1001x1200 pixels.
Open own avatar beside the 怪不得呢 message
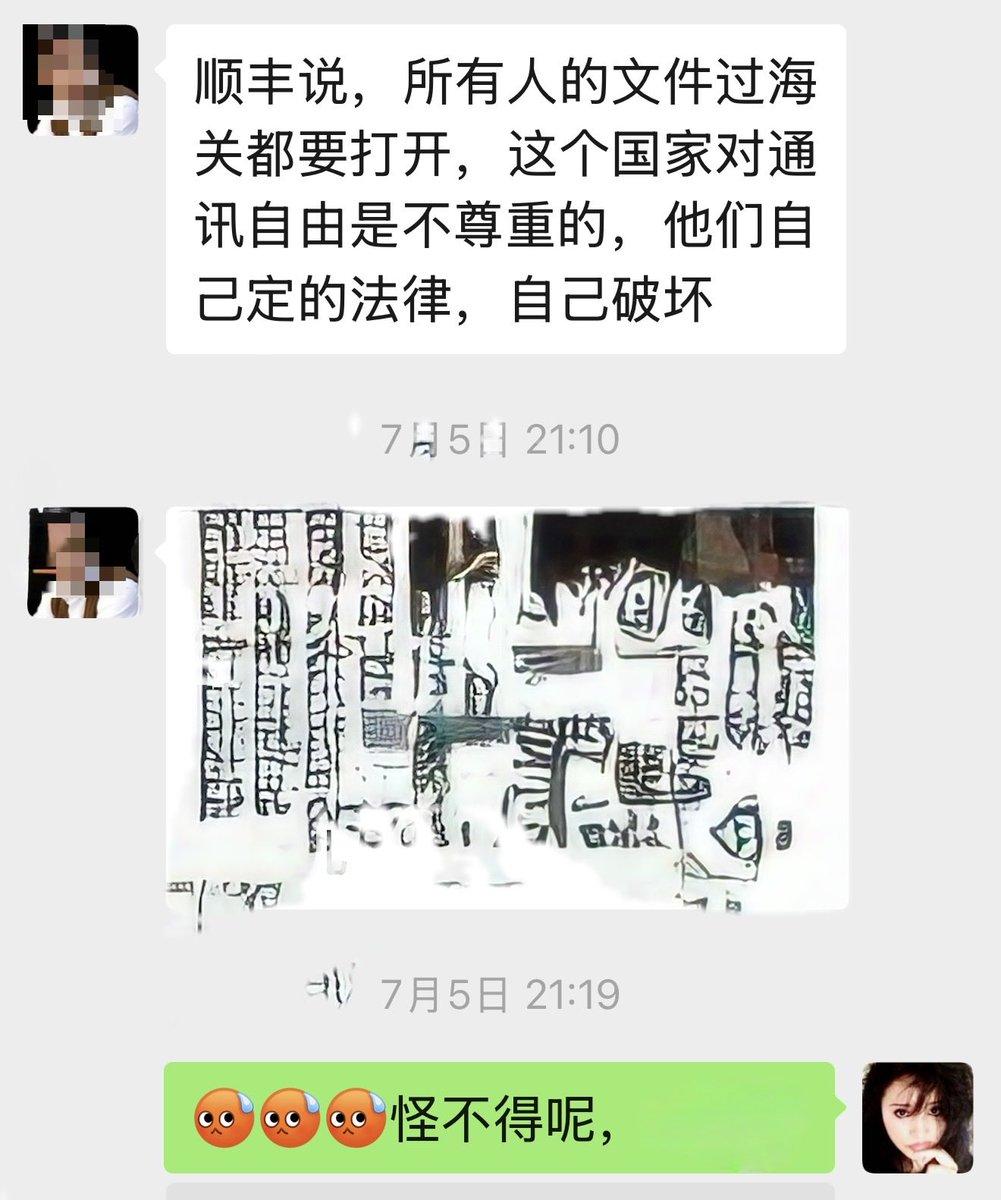click(917, 1117)
